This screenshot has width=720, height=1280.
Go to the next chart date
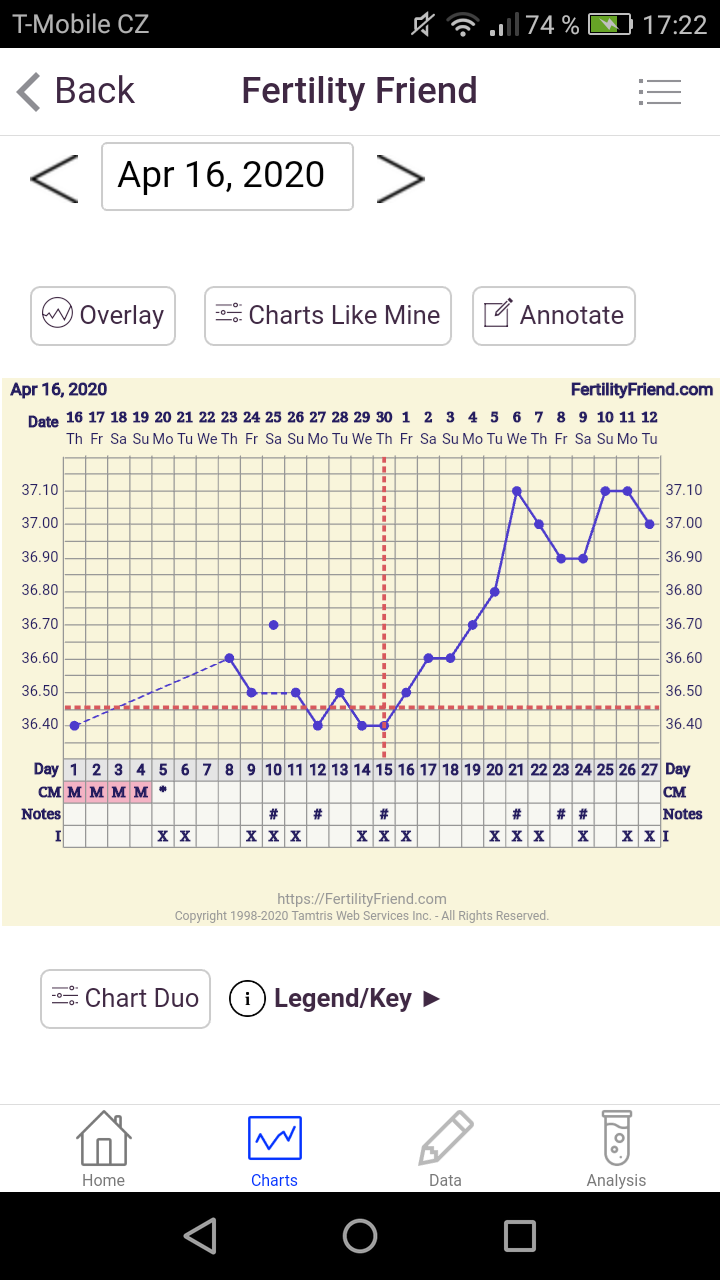coord(400,178)
